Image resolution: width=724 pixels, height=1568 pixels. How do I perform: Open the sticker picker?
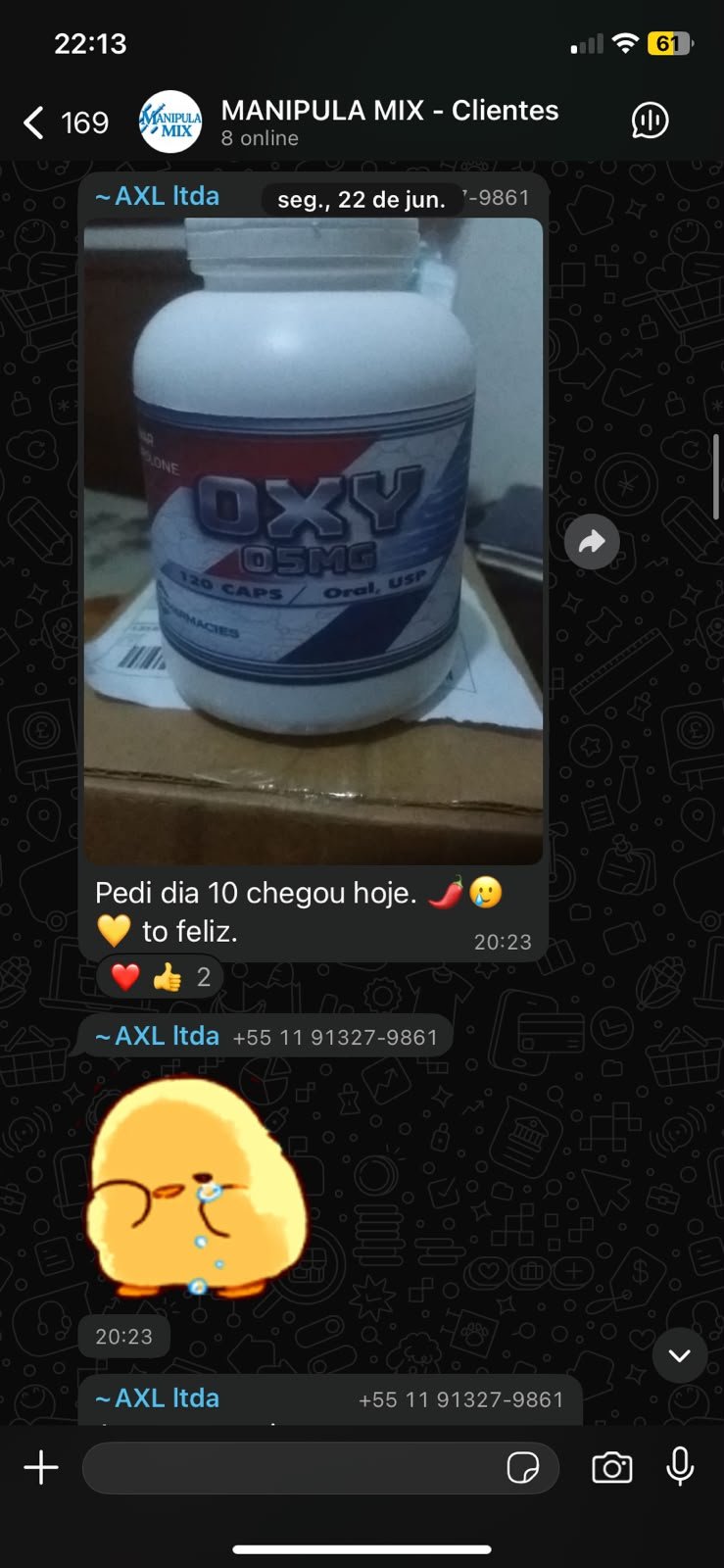(x=523, y=1468)
